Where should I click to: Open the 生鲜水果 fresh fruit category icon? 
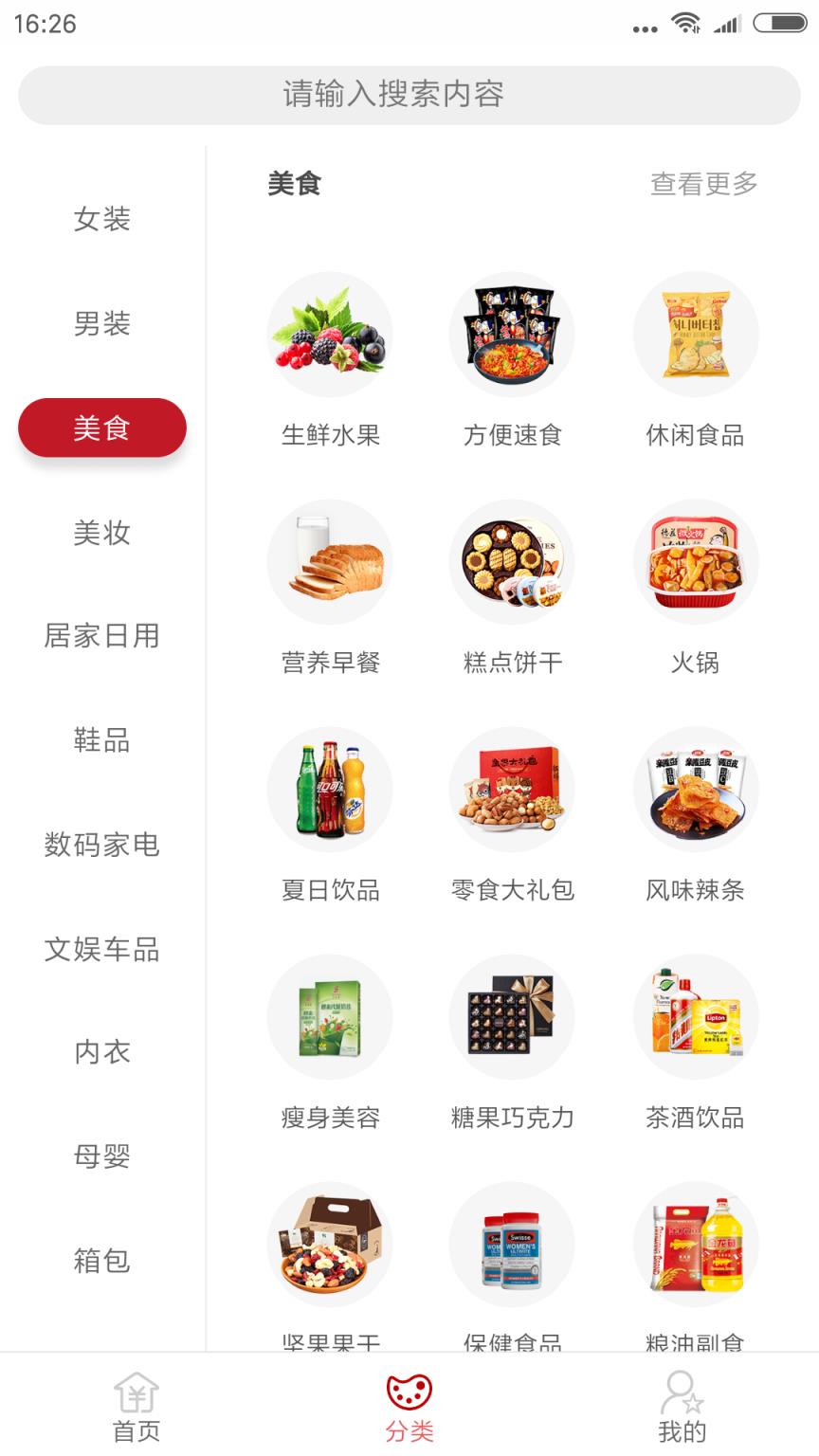(x=330, y=334)
